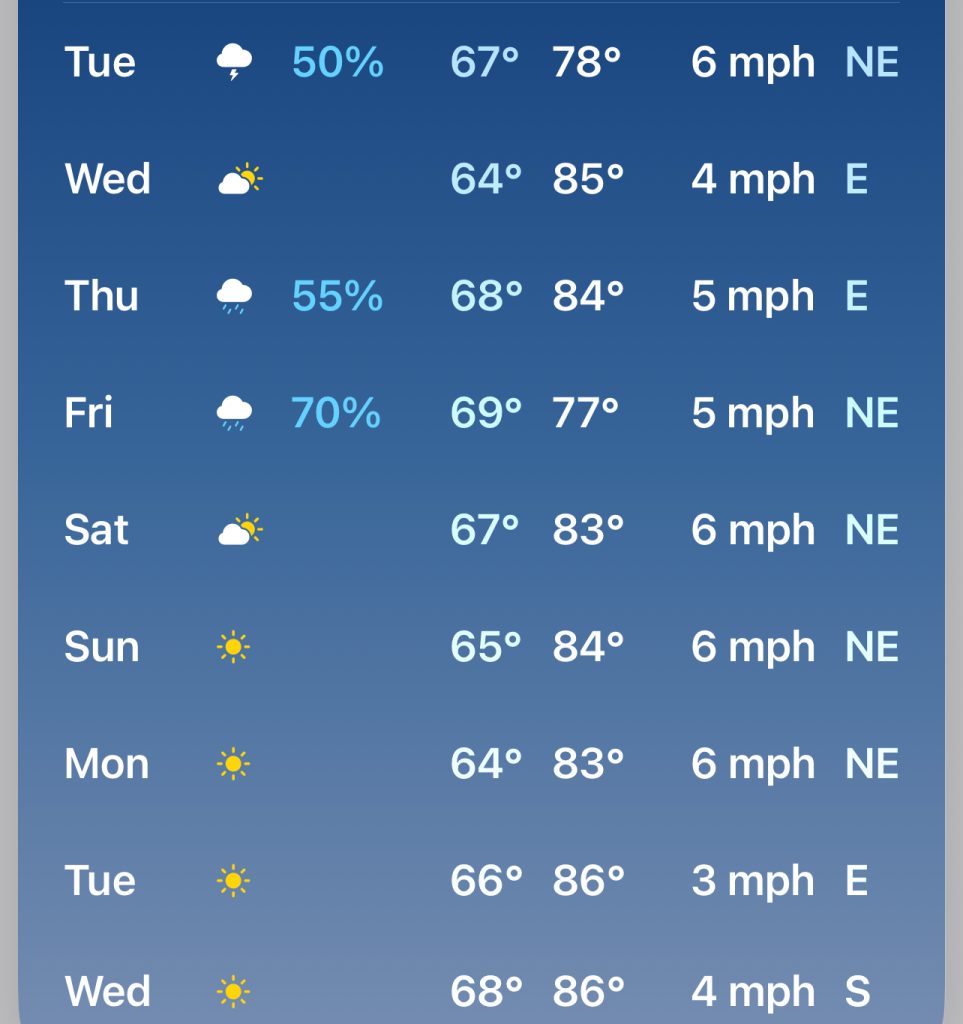This screenshot has width=963, height=1024.
Task: Open the sunny Tuesday row with 3 mph wind
Action: point(481,881)
